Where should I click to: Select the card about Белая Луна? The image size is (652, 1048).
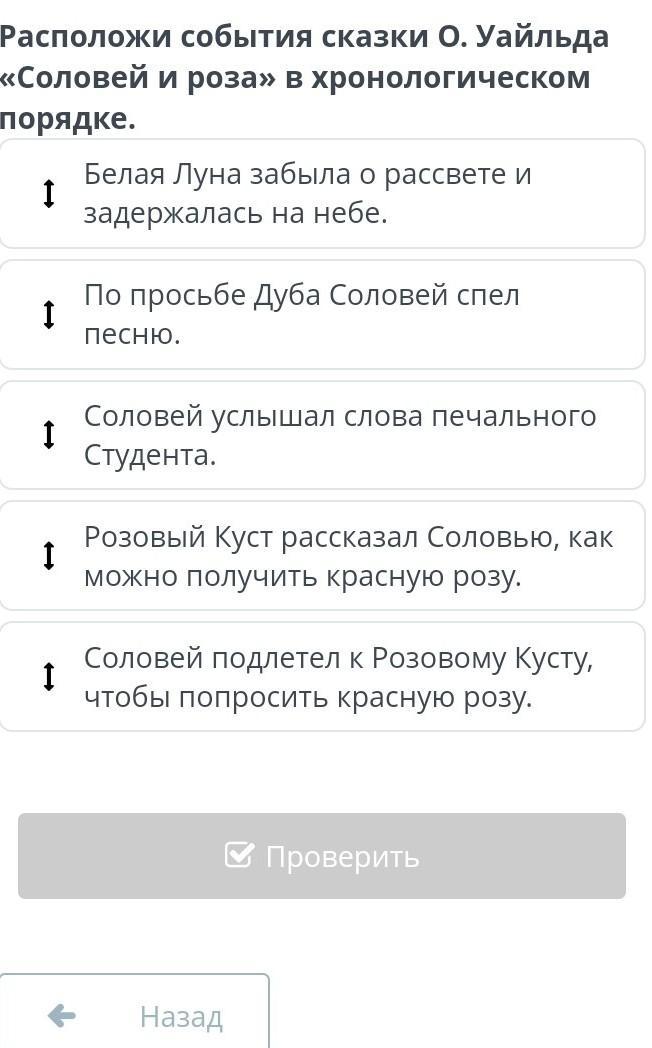tap(323, 194)
